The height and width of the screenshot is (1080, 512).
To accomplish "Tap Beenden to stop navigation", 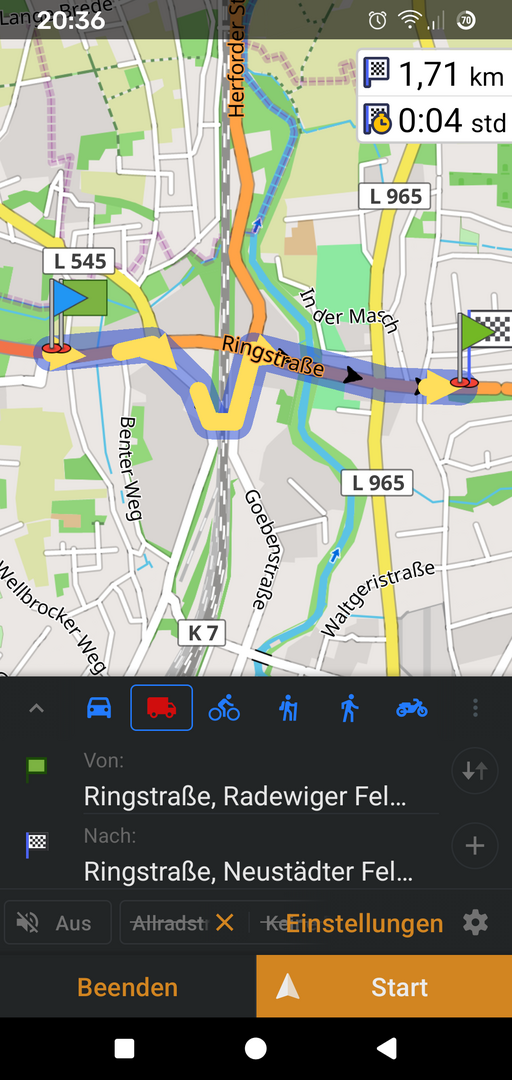I will point(127,987).
